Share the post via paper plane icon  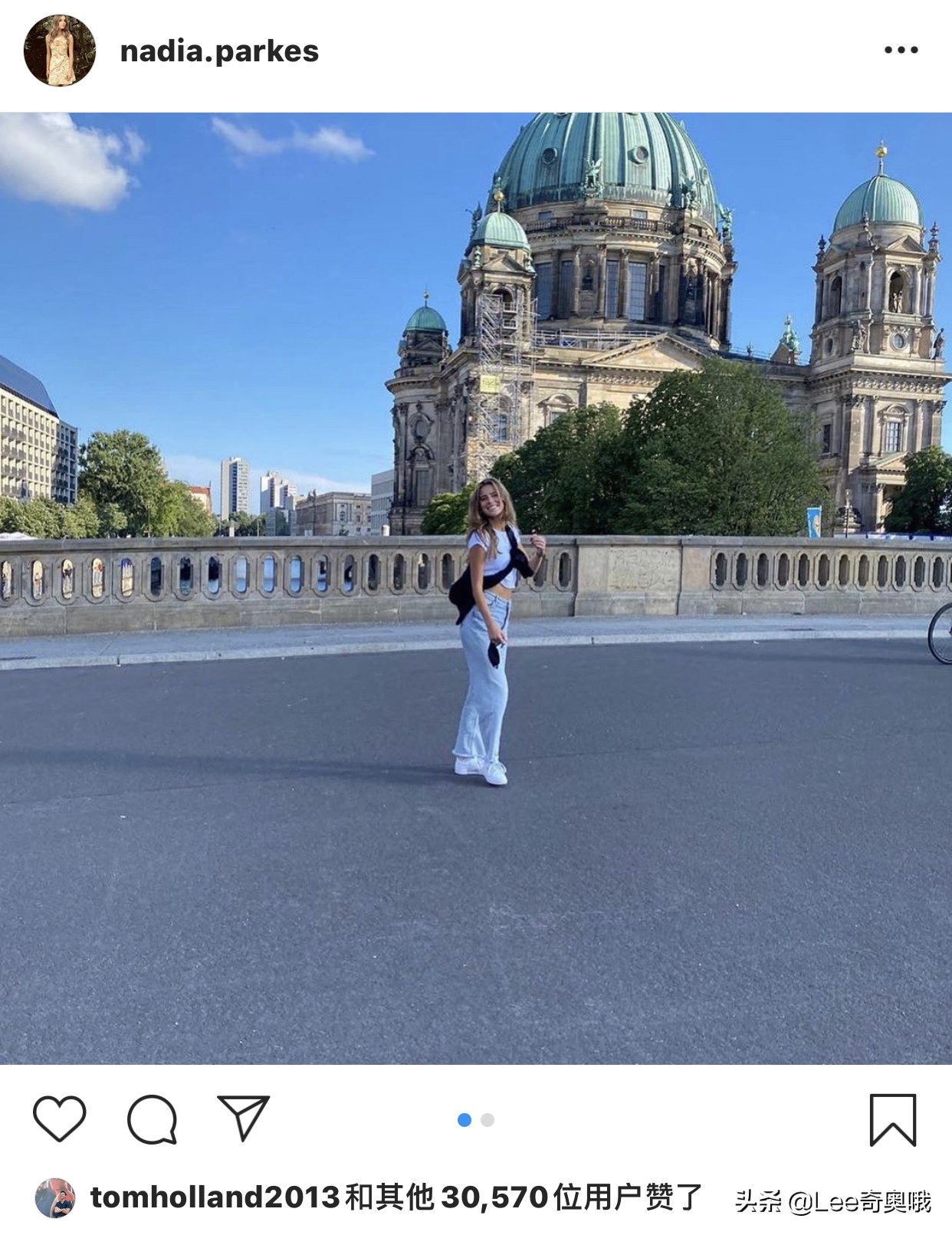tap(244, 1118)
